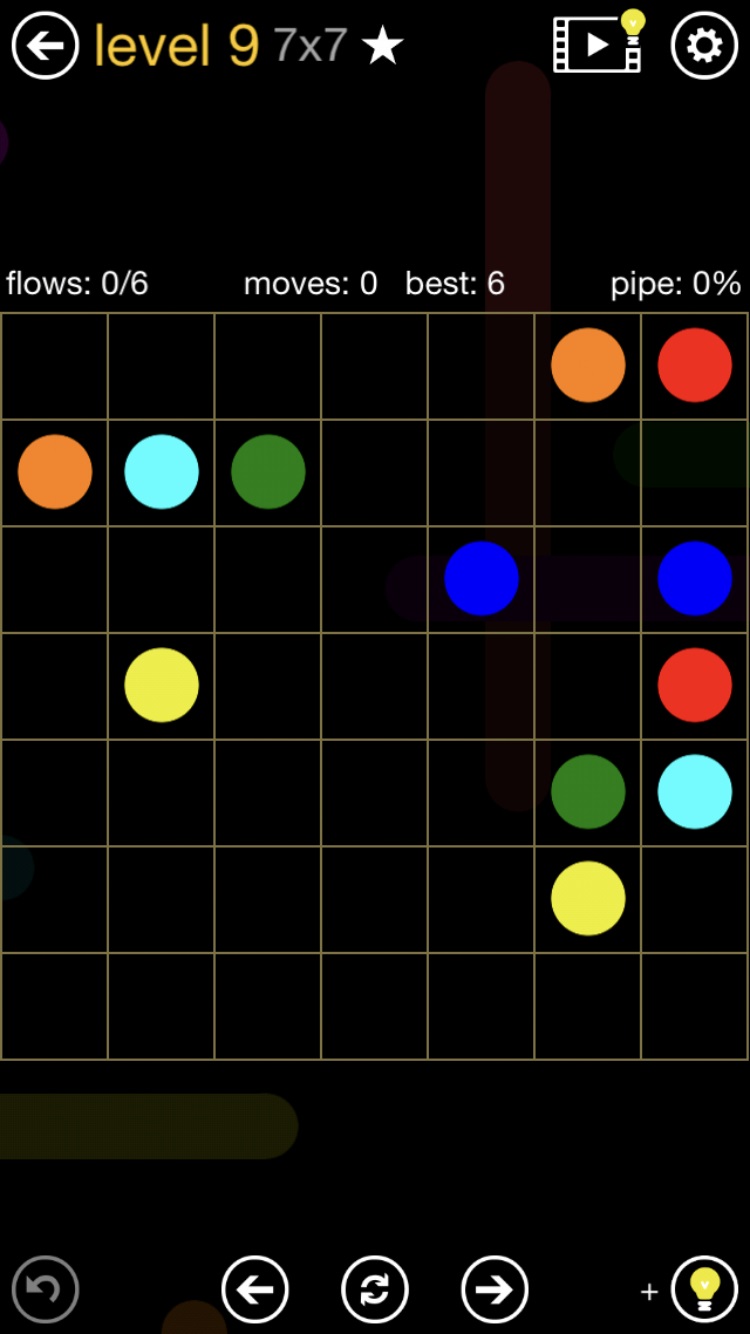Skip to the next level

pyautogui.click(x=494, y=1289)
